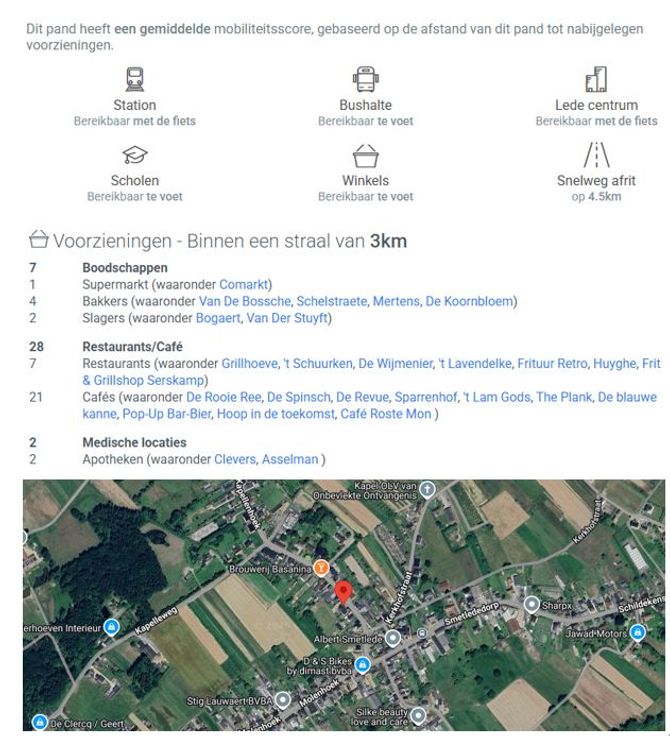Tap the 't Lavendelke restaurant link
Viewport: 670px width, 736px height.
475,364
